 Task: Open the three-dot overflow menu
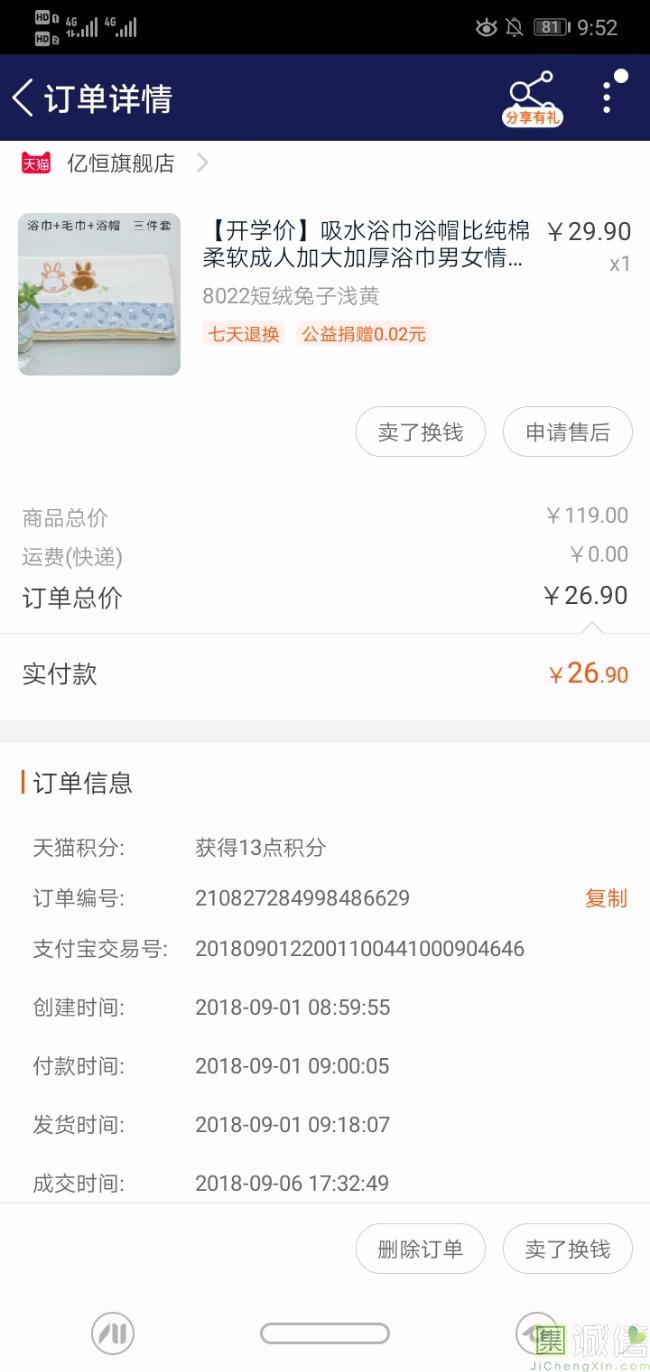(x=607, y=97)
